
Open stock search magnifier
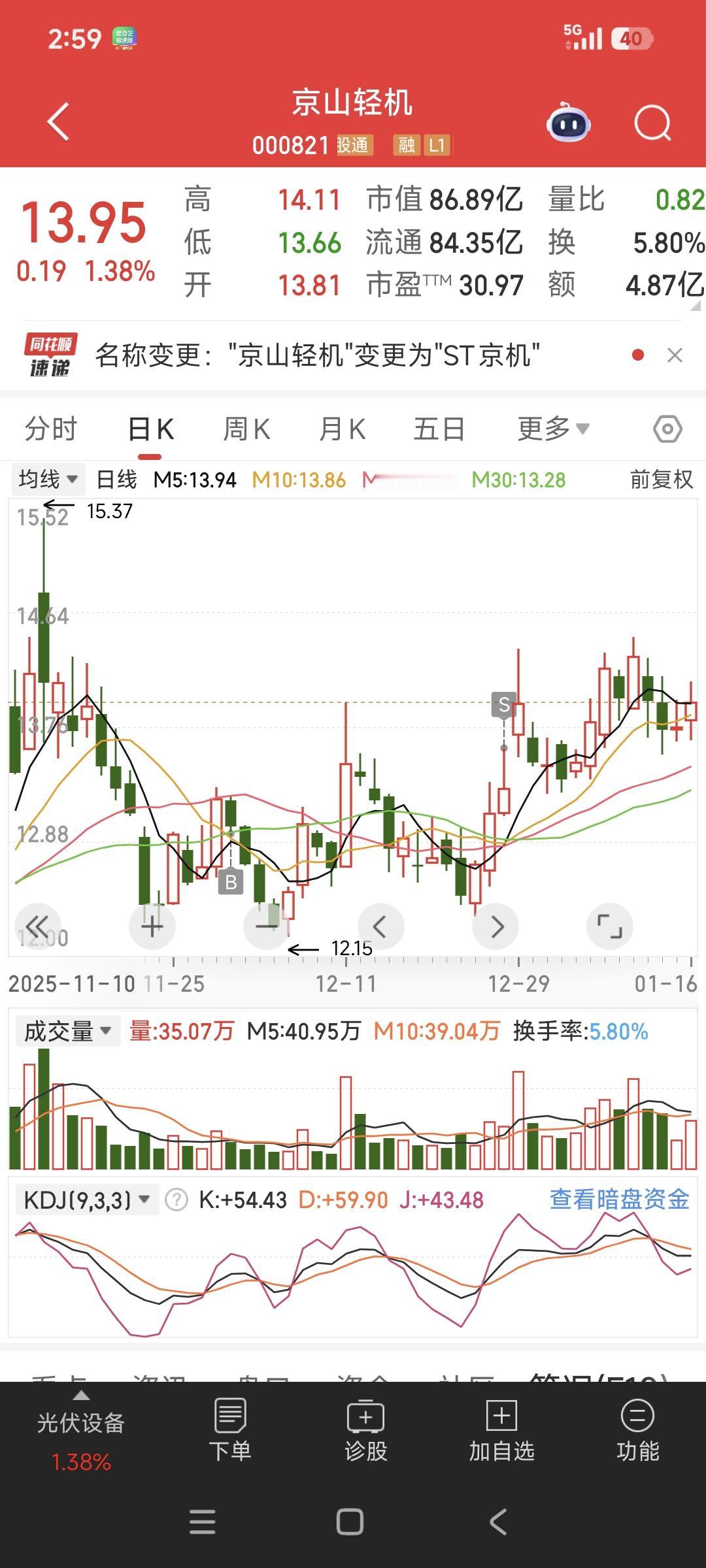pos(652,123)
